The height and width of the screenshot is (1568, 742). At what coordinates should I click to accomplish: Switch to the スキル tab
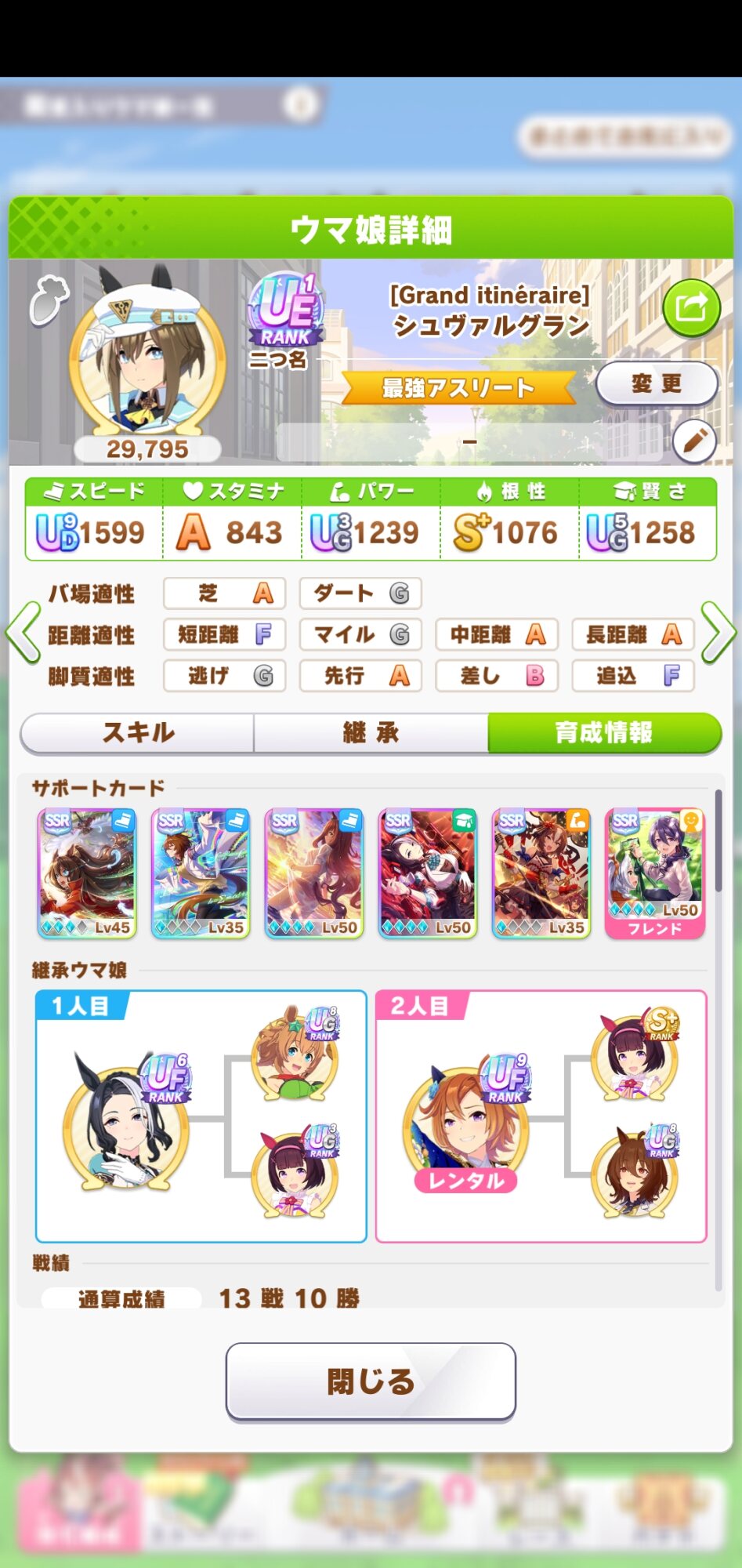tap(138, 733)
